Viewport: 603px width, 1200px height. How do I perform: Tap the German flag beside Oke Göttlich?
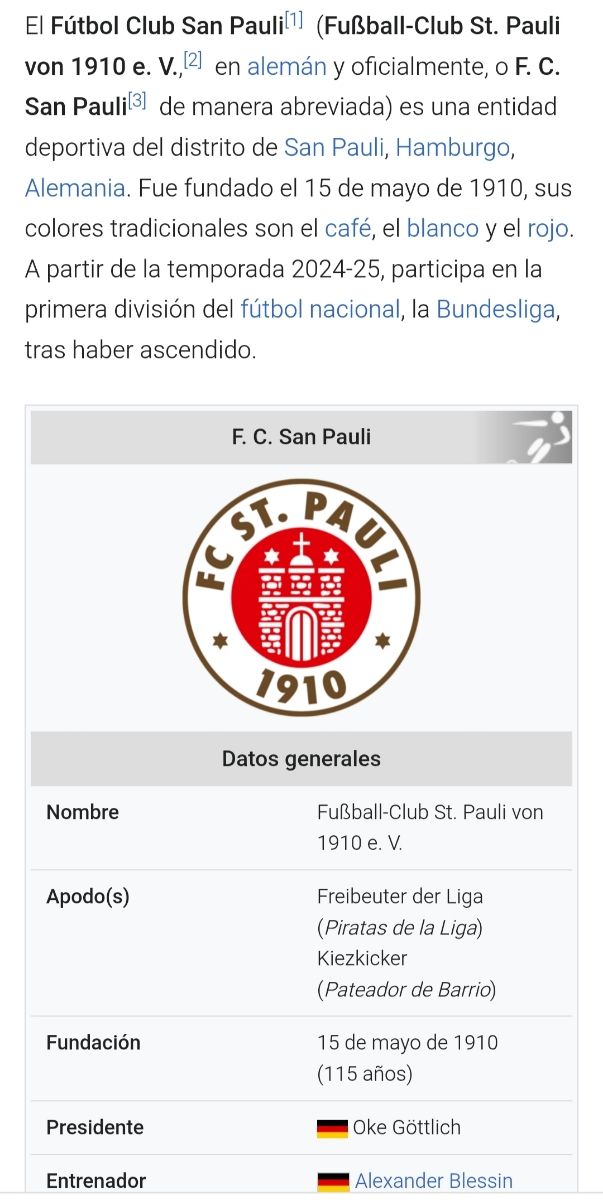point(332,1128)
